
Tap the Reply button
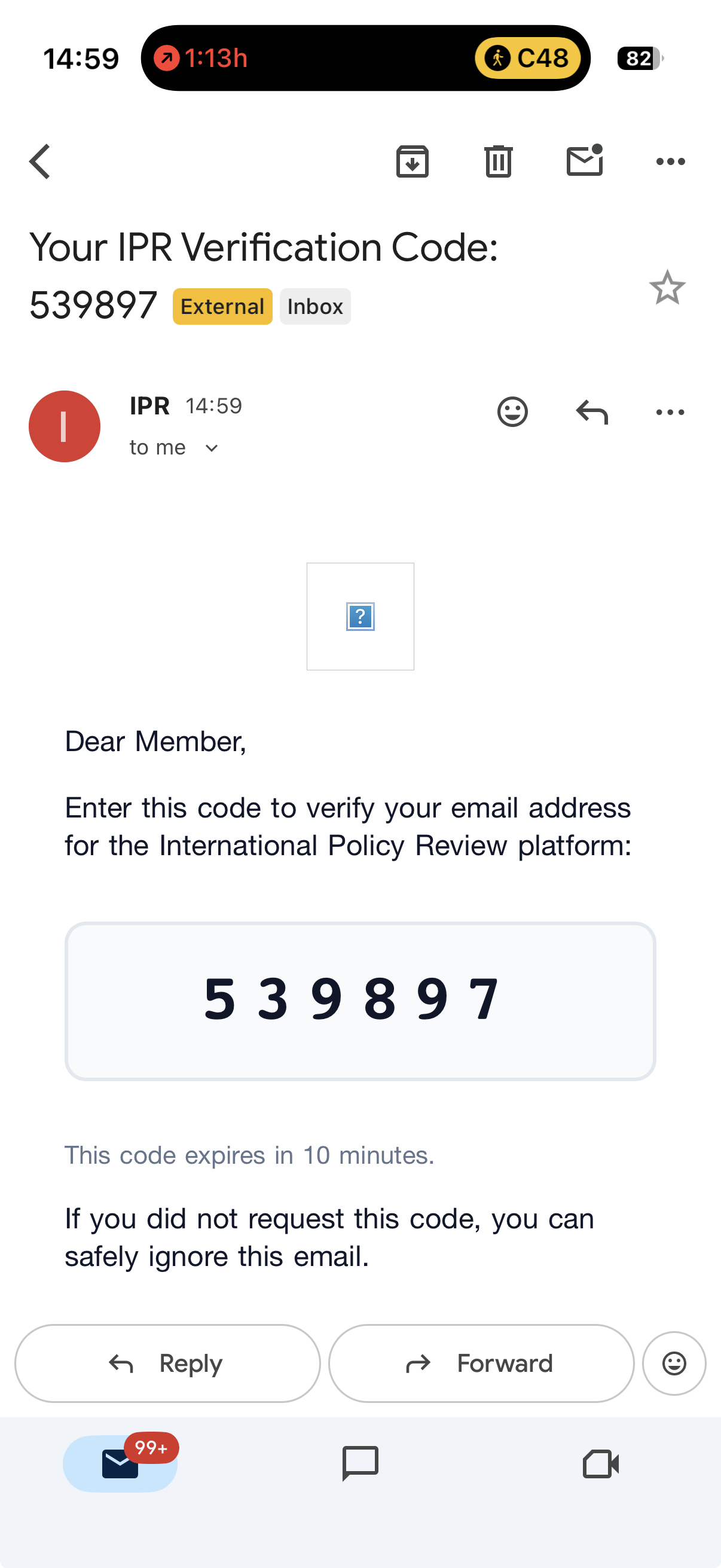click(x=167, y=1363)
